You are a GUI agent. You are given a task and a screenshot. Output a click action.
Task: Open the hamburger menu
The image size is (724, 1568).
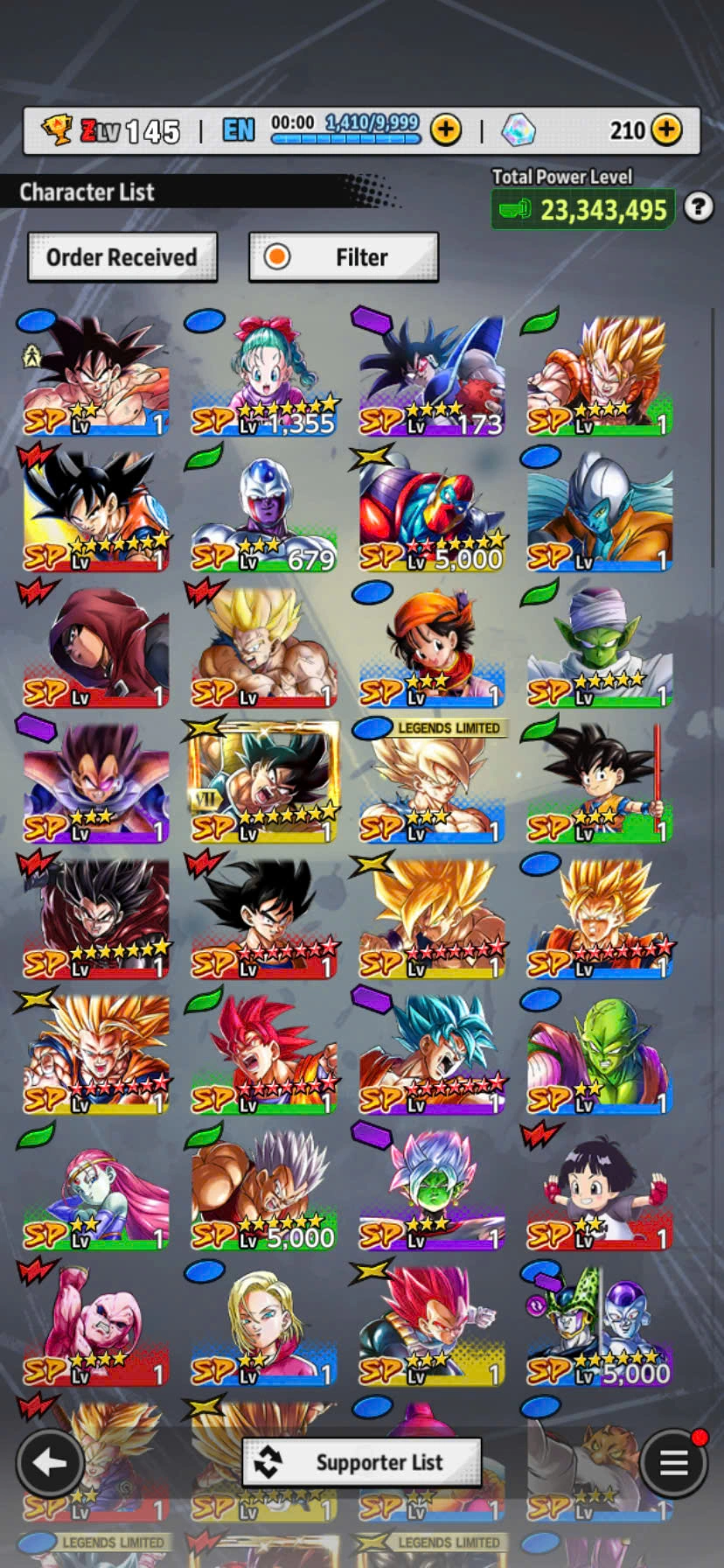click(x=673, y=1462)
